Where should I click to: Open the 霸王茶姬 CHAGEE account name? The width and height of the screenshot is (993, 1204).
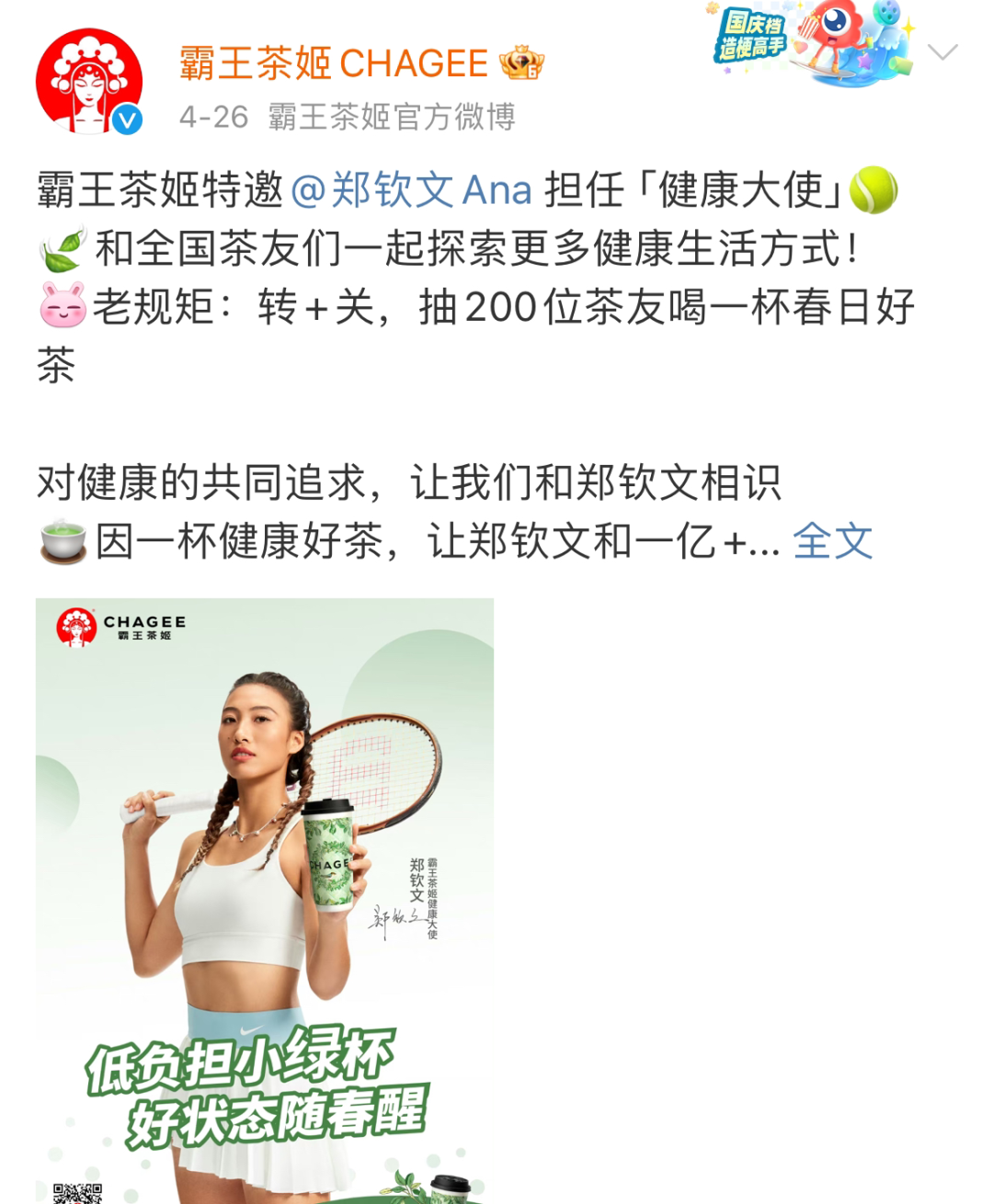333,63
